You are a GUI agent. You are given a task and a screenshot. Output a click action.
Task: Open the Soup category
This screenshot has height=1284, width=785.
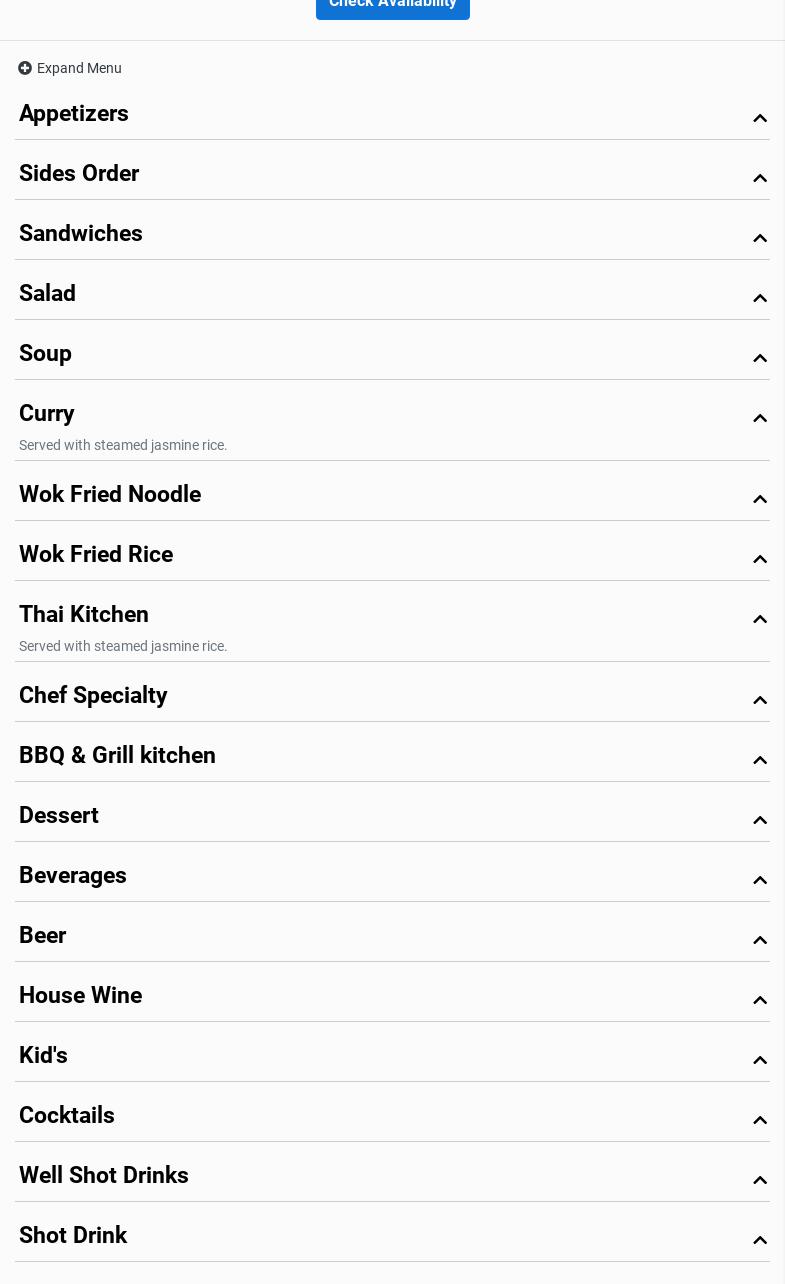tap(392, 355)
